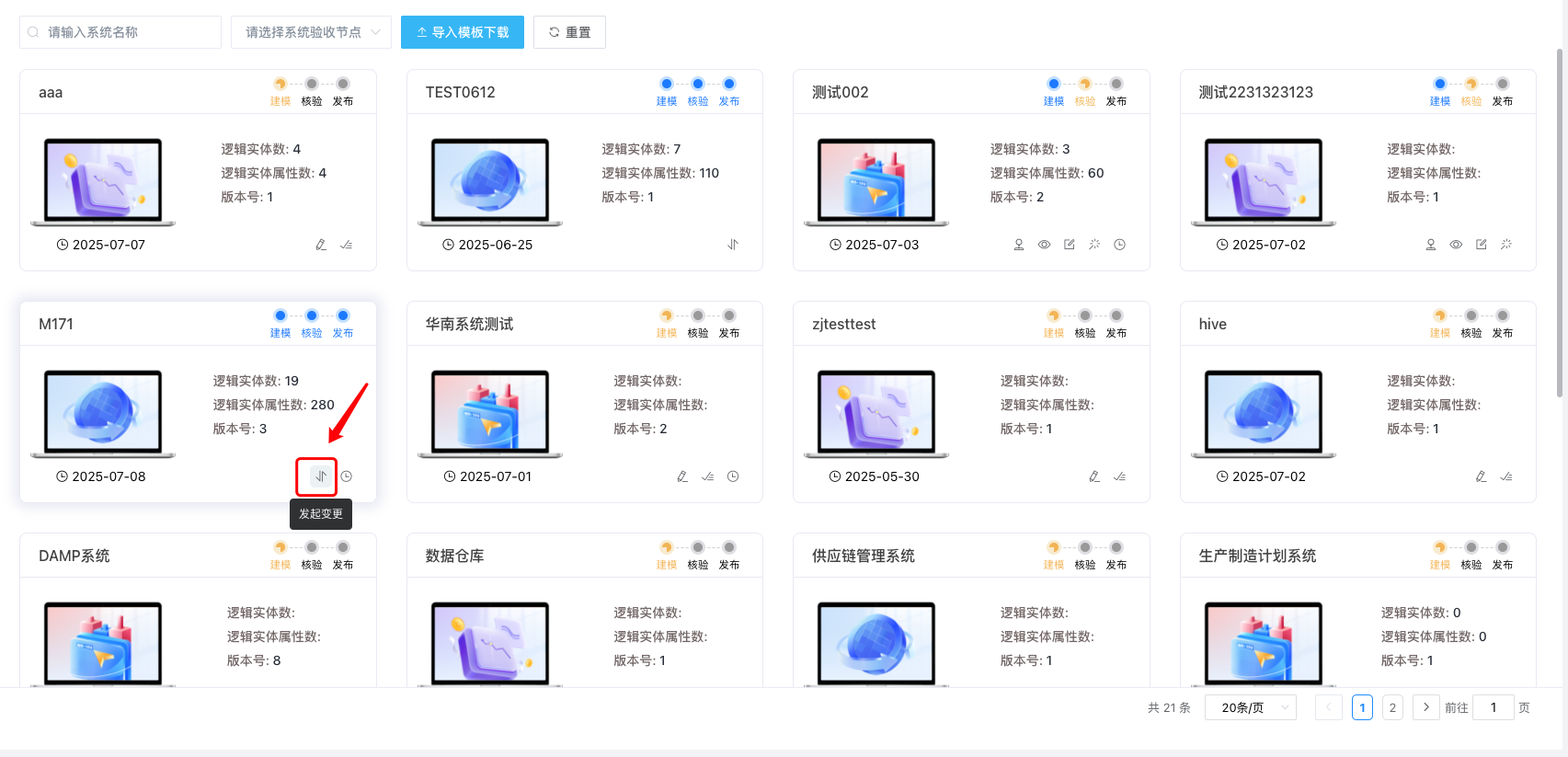View the 测试002 card via eye icon
1568x757 pixels.
1044,245
